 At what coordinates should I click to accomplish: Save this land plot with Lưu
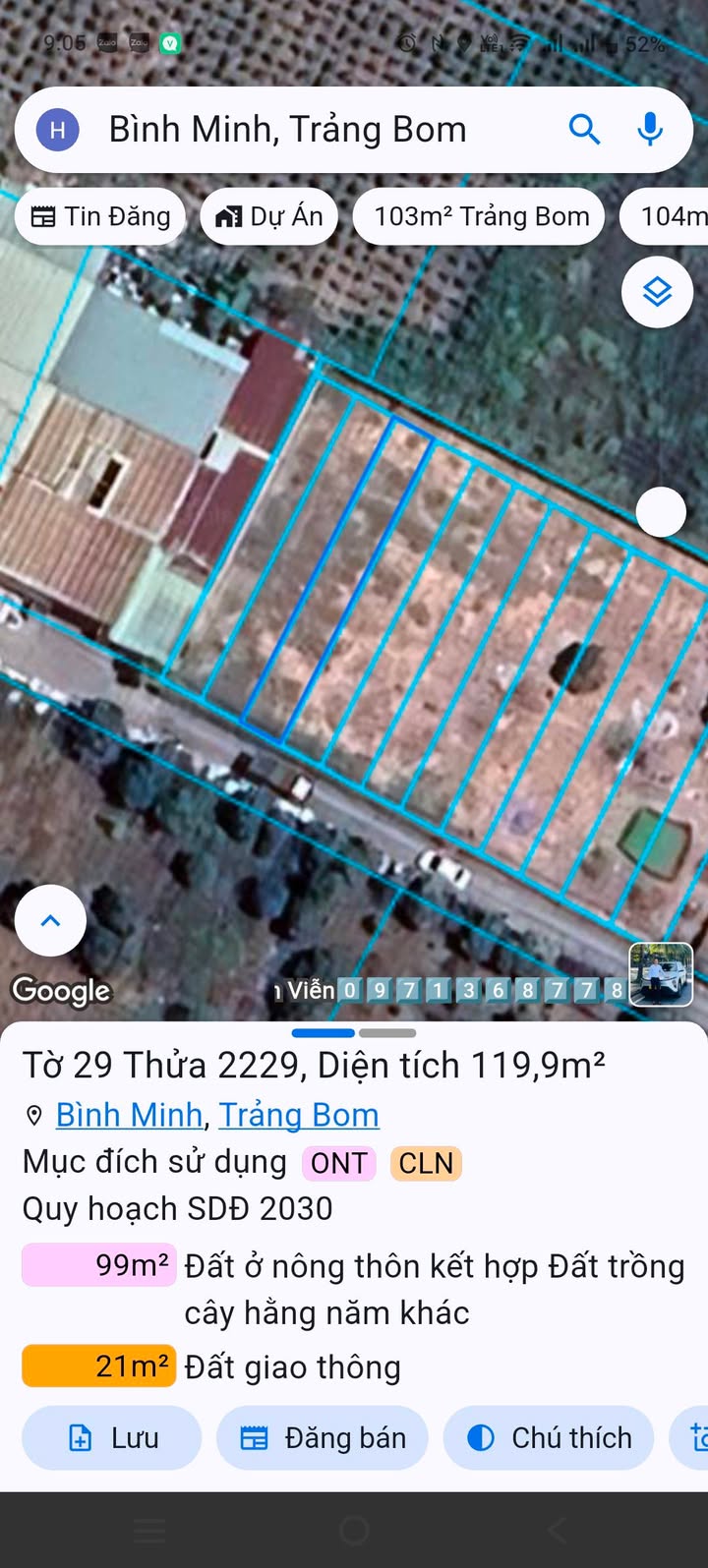pos(112,1437)
